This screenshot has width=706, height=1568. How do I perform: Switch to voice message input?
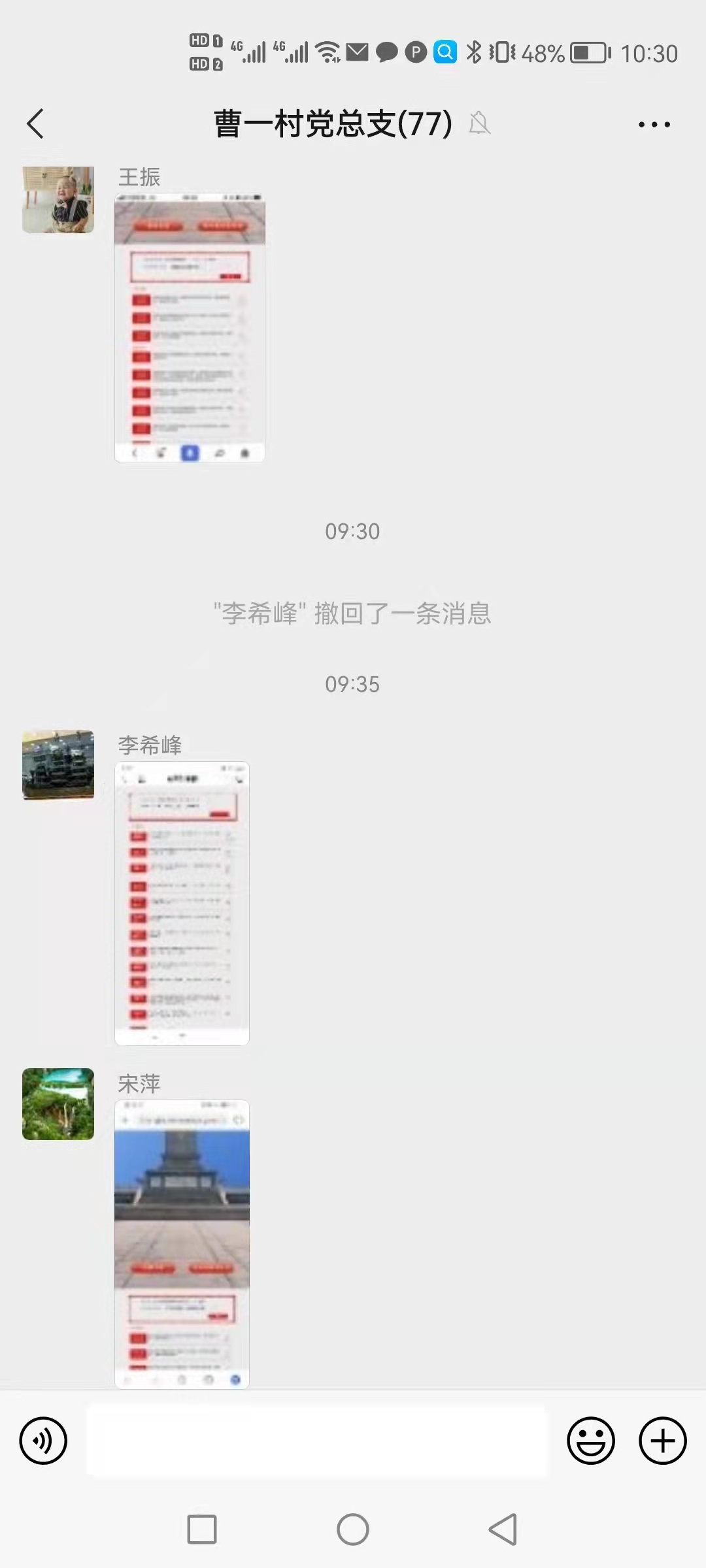[x=43, y=1441]
